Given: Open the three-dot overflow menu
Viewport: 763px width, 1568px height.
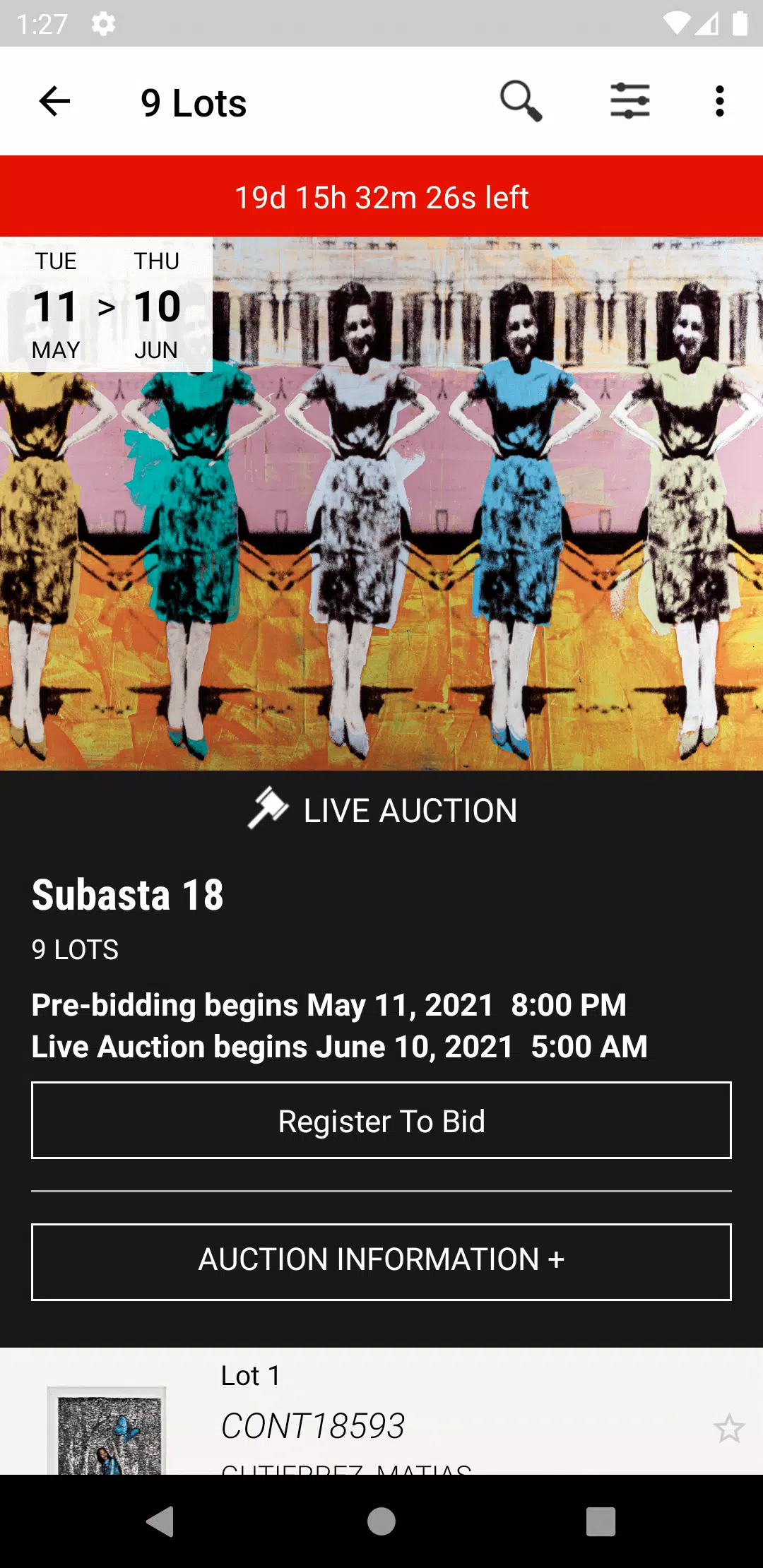Looking at the screenshot, I should [x=719, y=101].
